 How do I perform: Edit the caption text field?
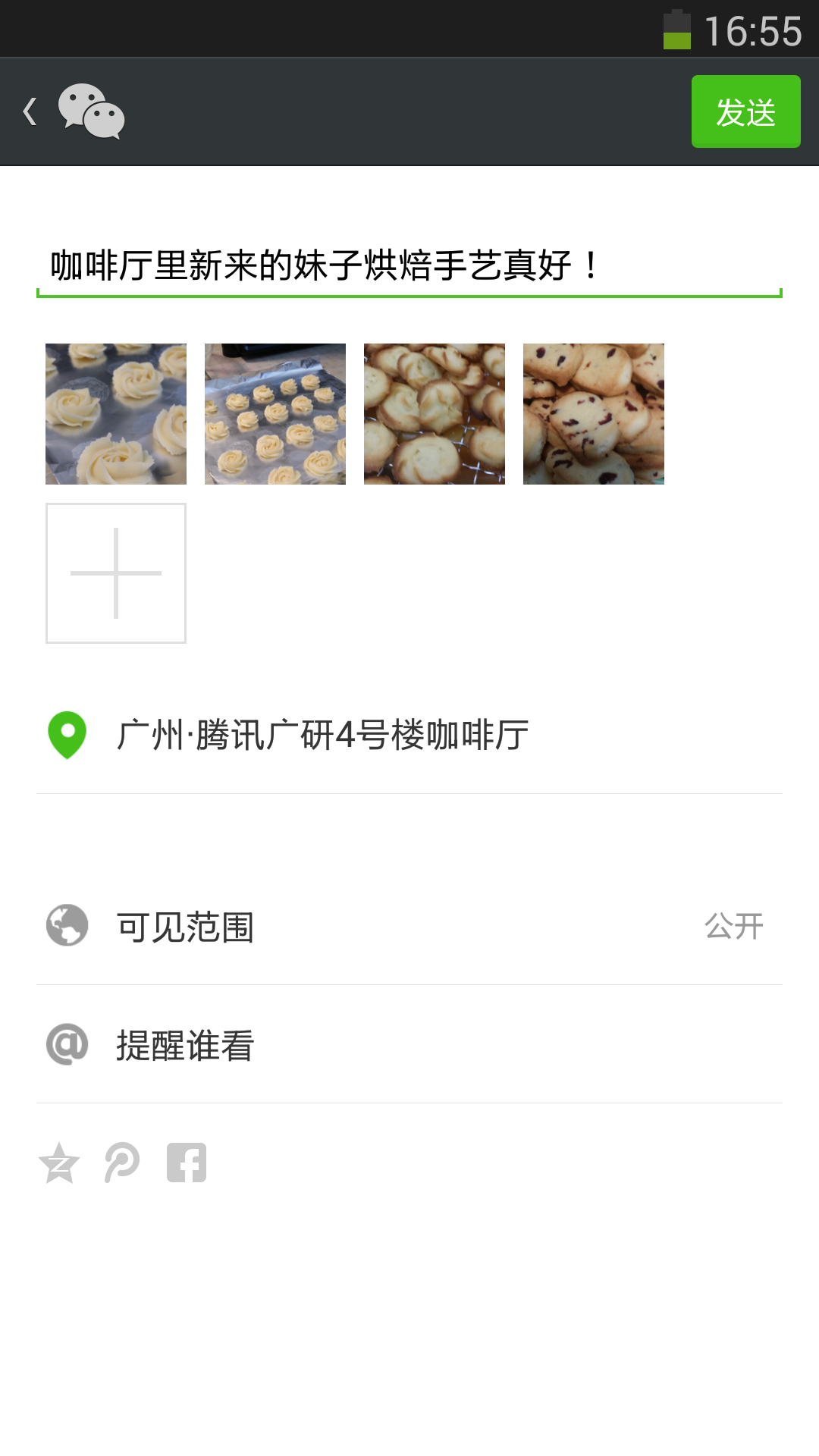point(408,266)
